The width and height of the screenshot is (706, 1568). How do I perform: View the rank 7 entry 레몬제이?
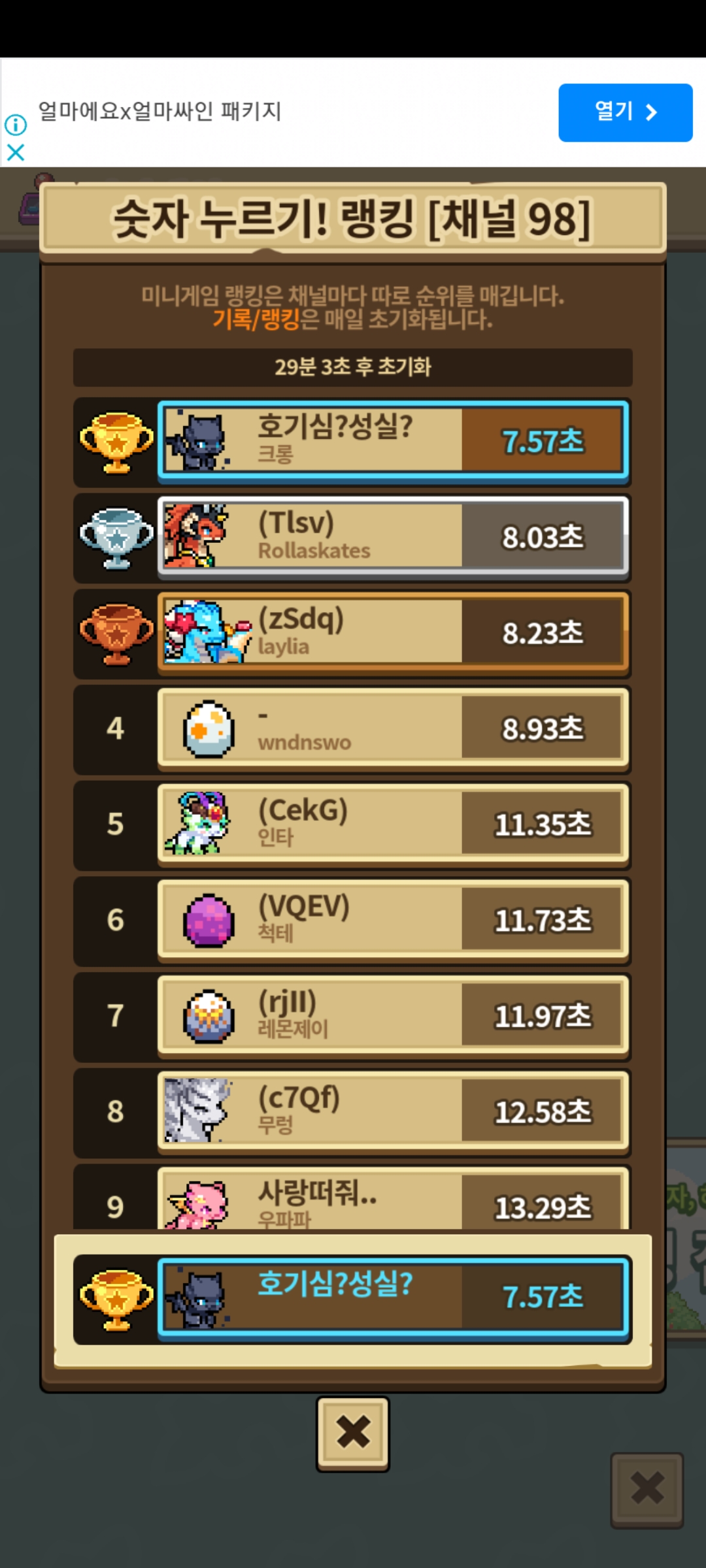point(392,1015)
